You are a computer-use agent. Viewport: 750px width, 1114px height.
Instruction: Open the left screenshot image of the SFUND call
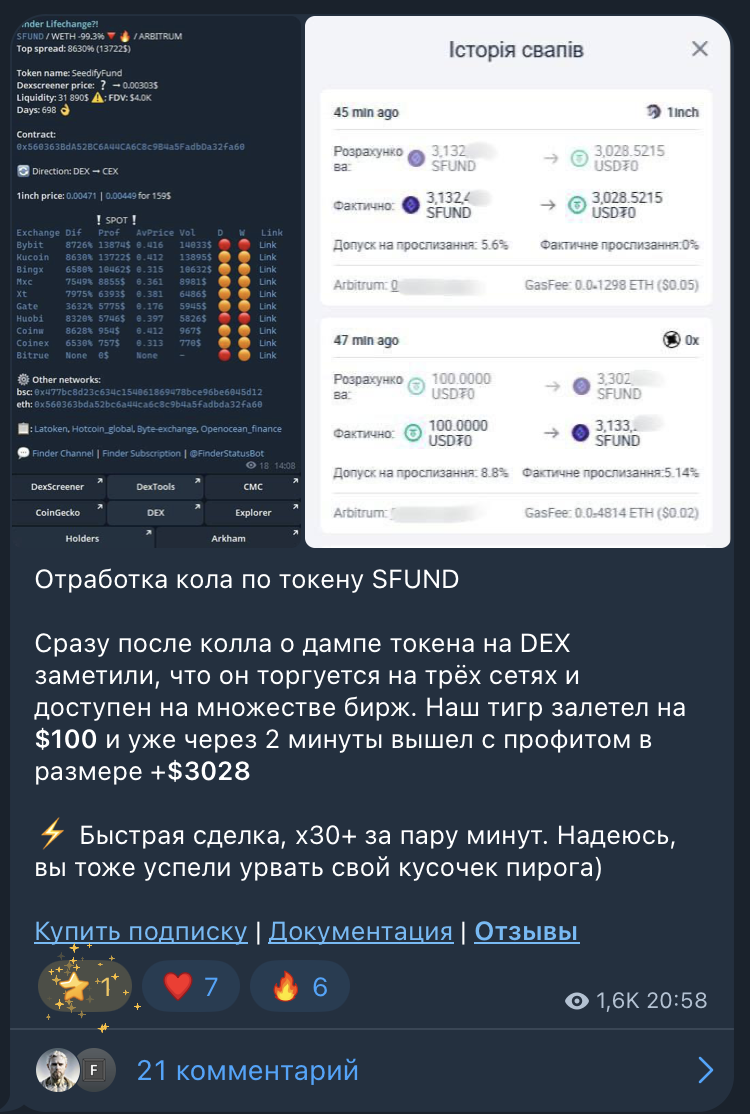tap(155, 280)
